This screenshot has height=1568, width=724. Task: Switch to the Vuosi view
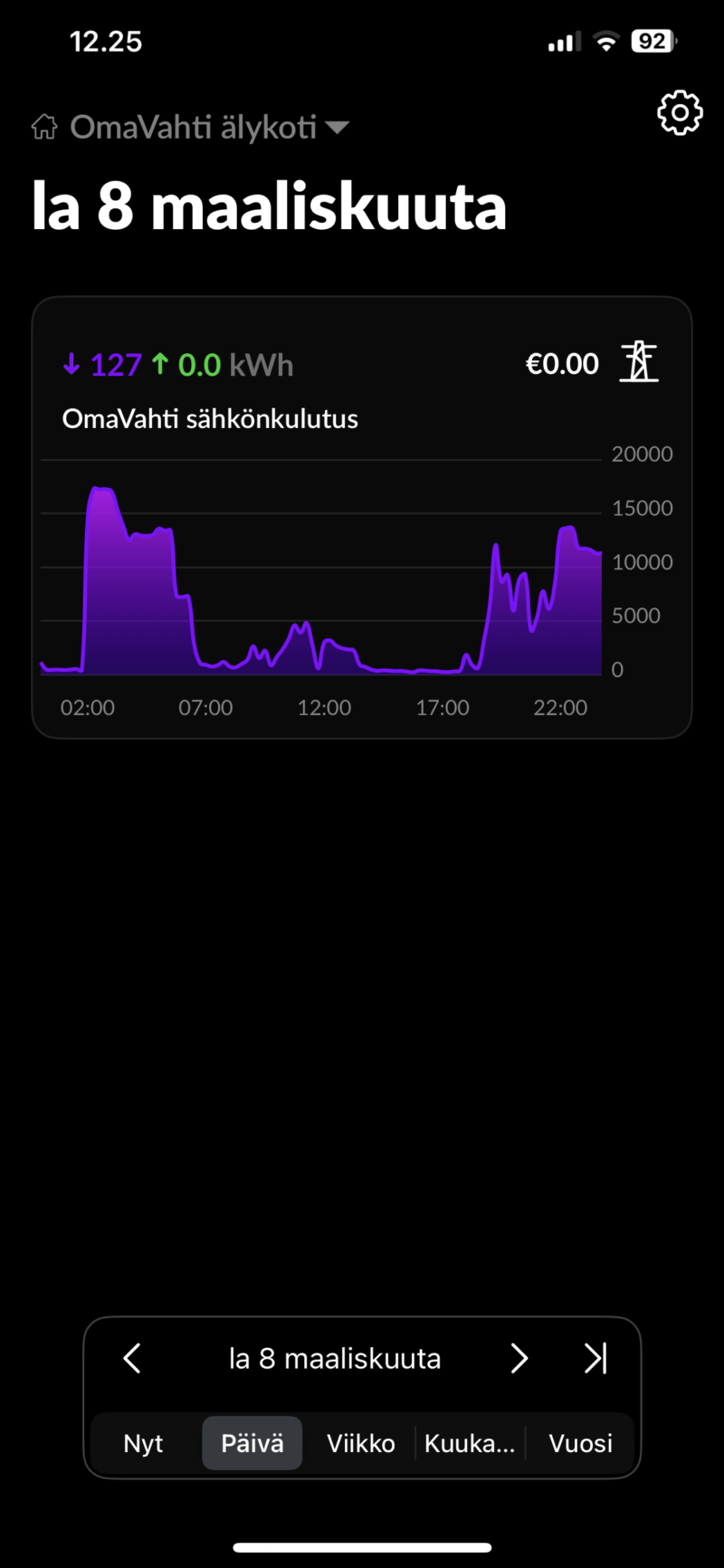580,1443
